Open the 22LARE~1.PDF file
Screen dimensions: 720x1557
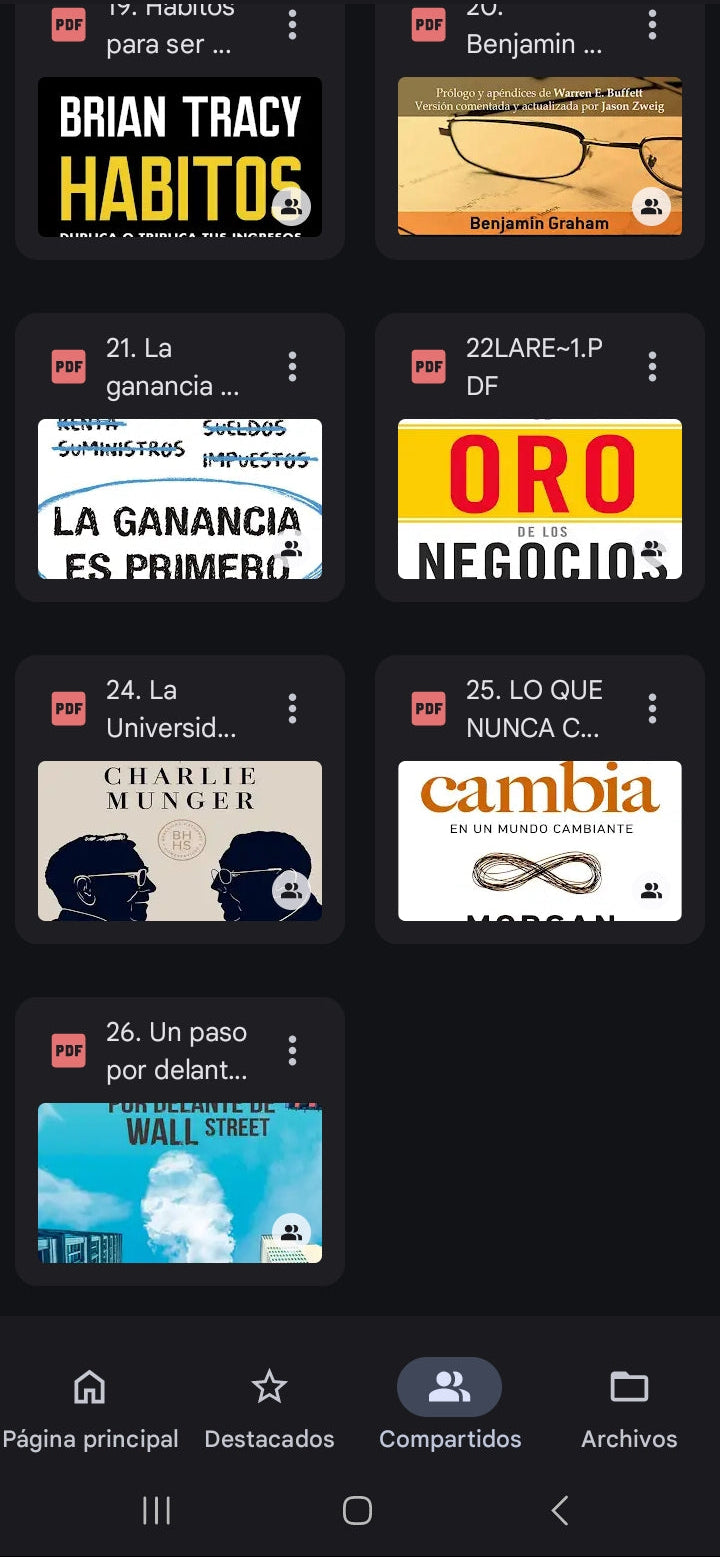coord(539,498)
